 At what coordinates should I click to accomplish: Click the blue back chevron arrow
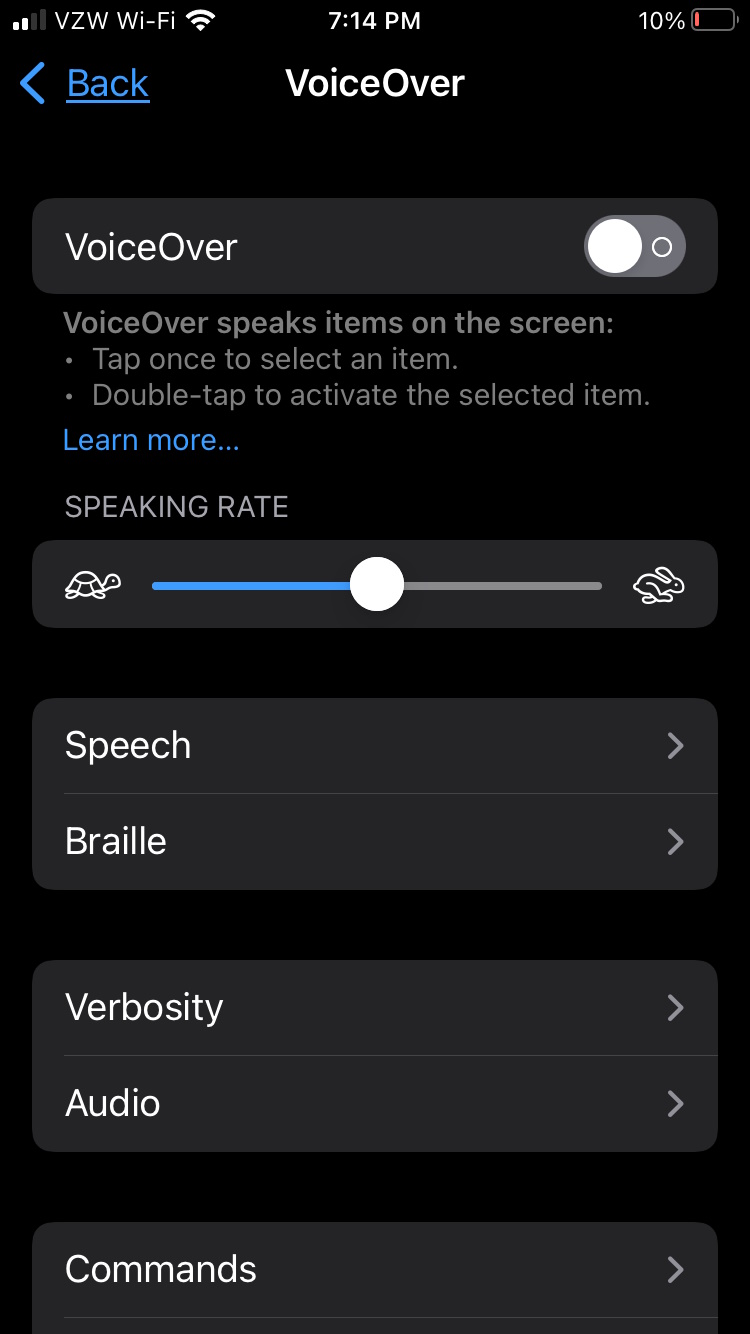click(x=31, y=84)
